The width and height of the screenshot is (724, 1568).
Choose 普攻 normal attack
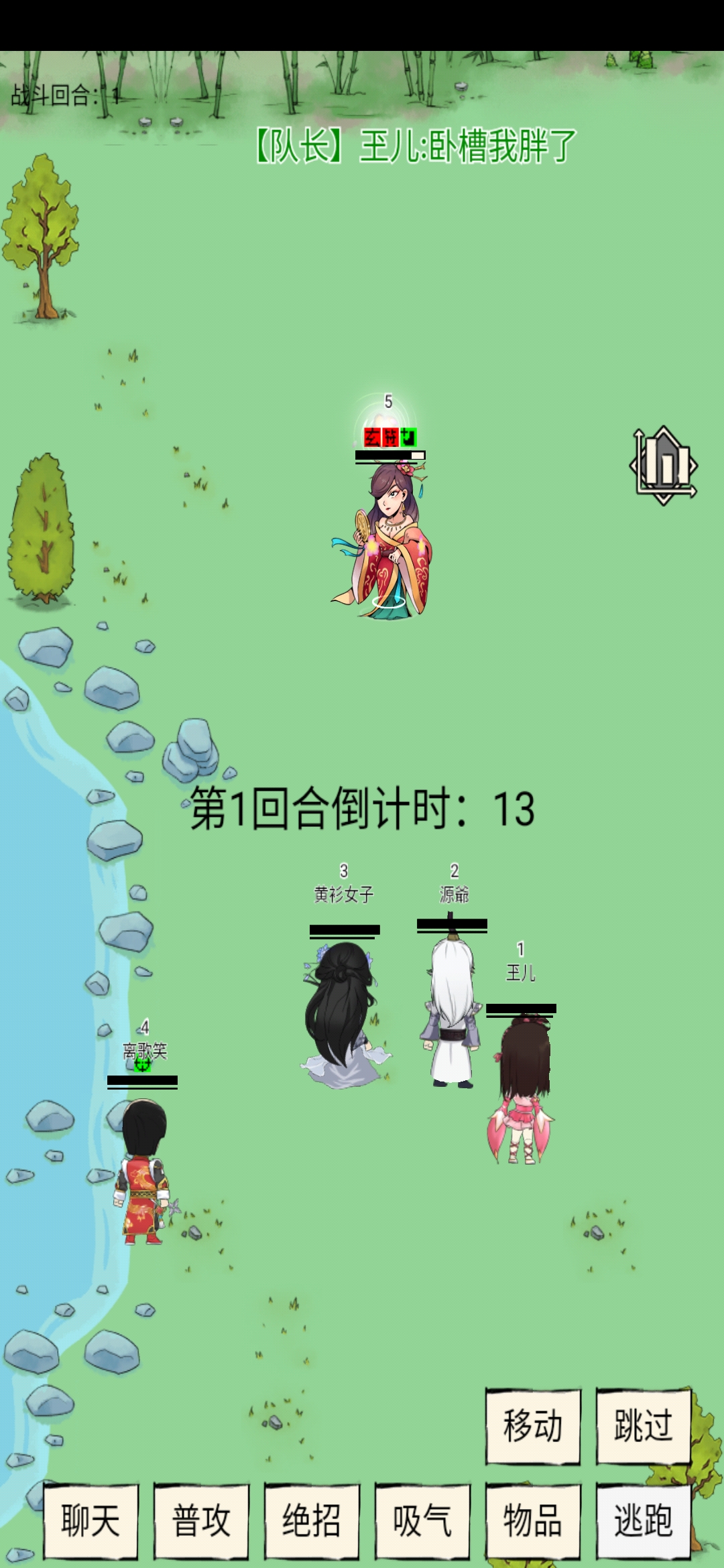[201, 1520]
